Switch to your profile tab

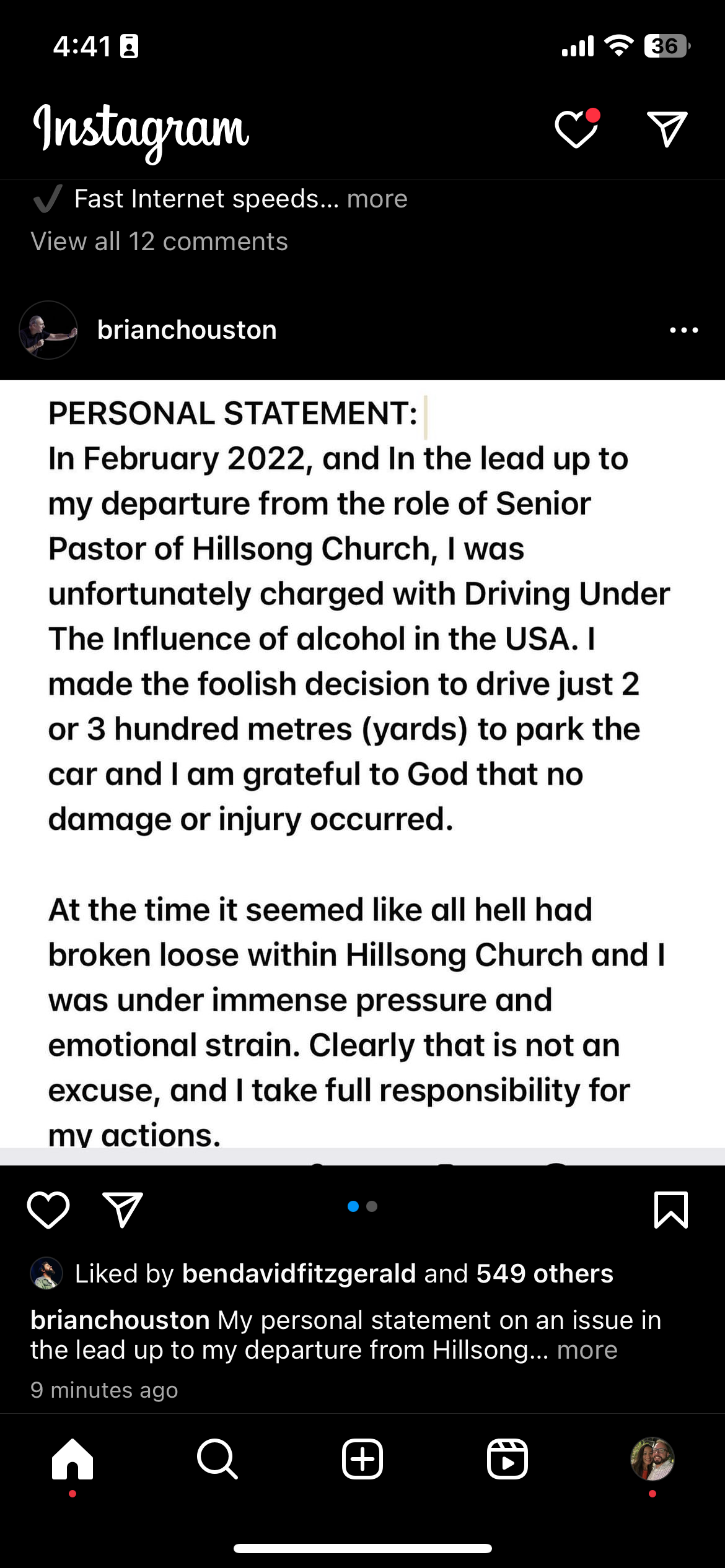click(652, 1460)
